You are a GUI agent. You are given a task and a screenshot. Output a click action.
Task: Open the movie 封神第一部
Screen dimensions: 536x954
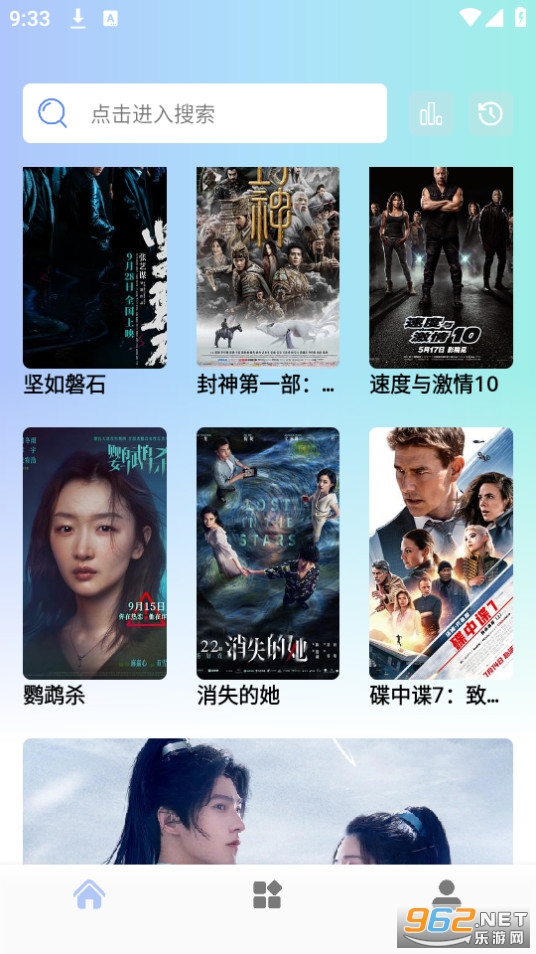pos(268,268)
